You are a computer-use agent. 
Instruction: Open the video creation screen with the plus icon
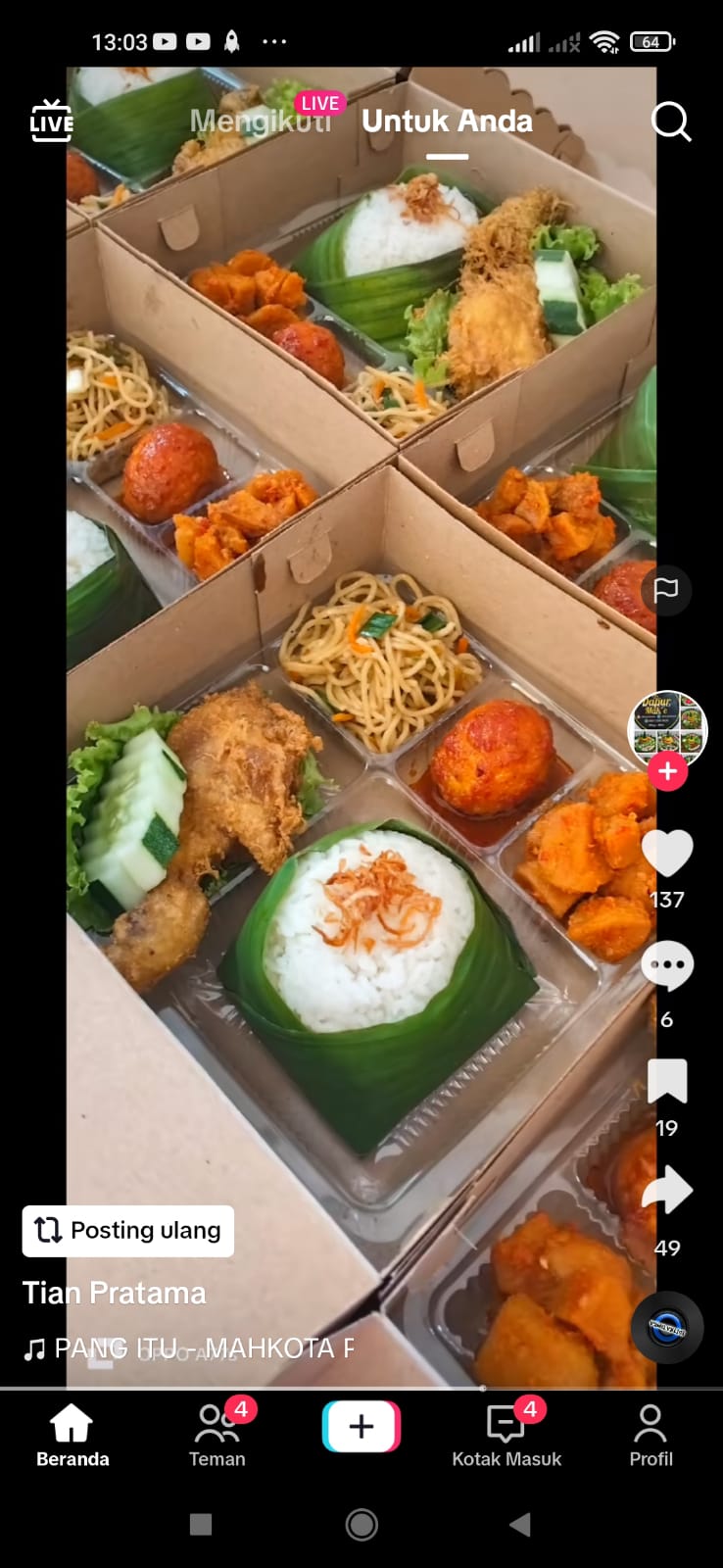click(x=361, y=1426)
